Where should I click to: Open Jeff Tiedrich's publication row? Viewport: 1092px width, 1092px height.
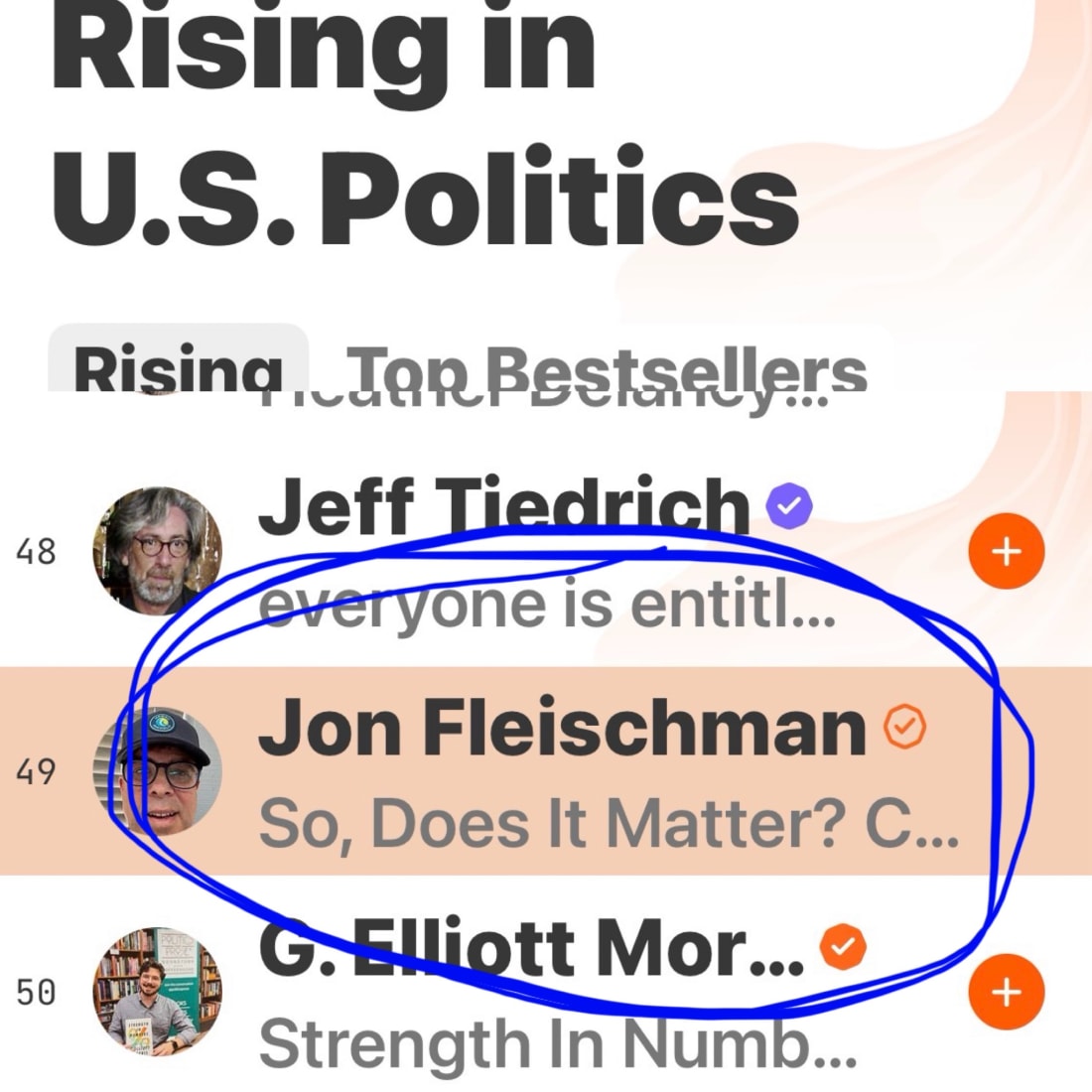pyautogui.click(x=546, y=552)
